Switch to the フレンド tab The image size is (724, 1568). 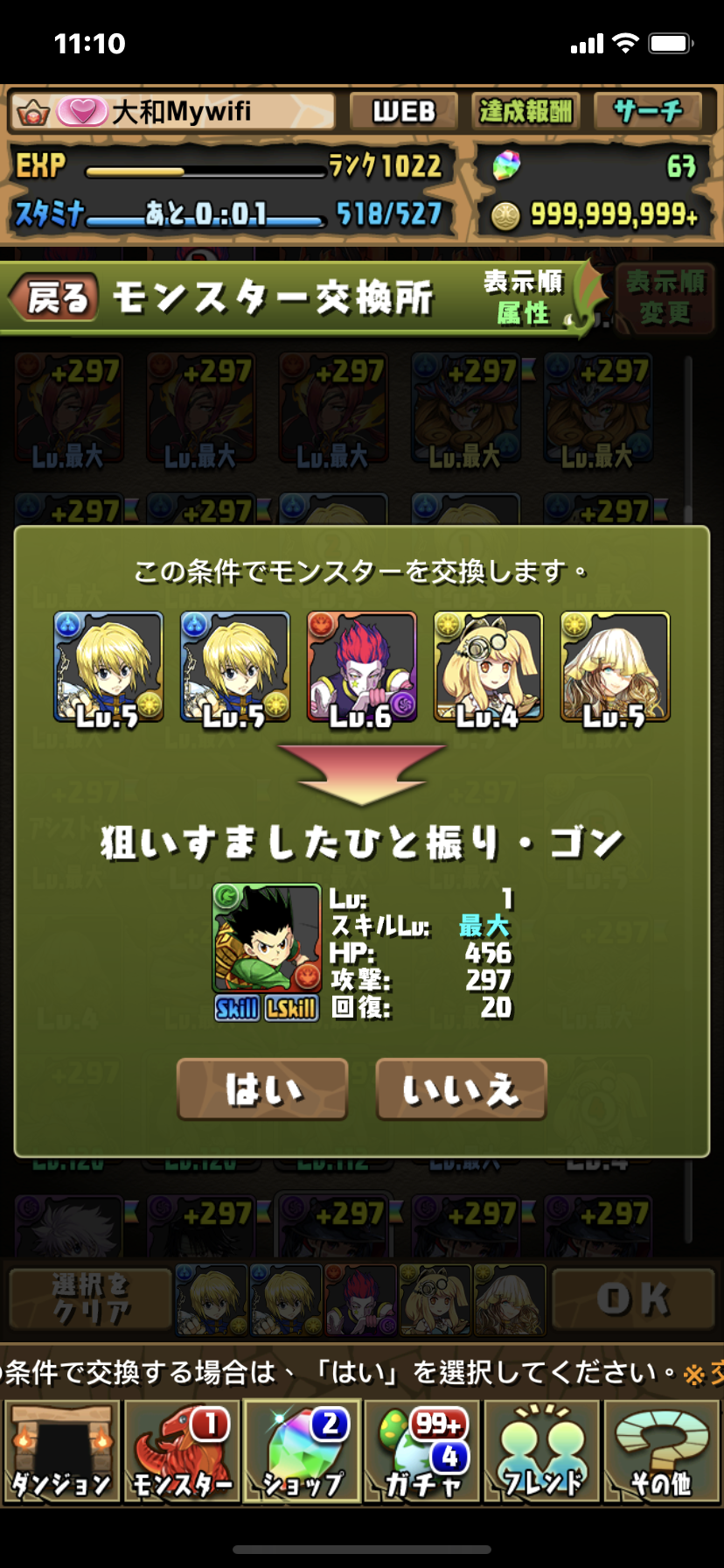(542, 1452)
